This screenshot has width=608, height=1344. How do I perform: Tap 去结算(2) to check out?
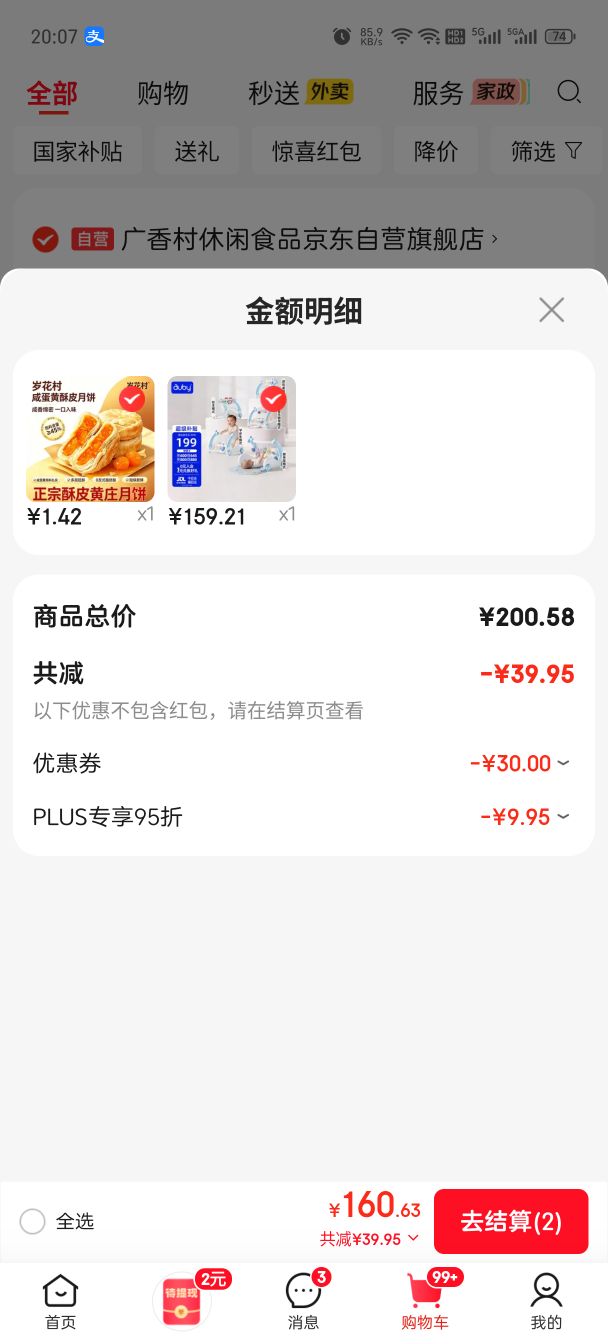tap(511, 1221)
